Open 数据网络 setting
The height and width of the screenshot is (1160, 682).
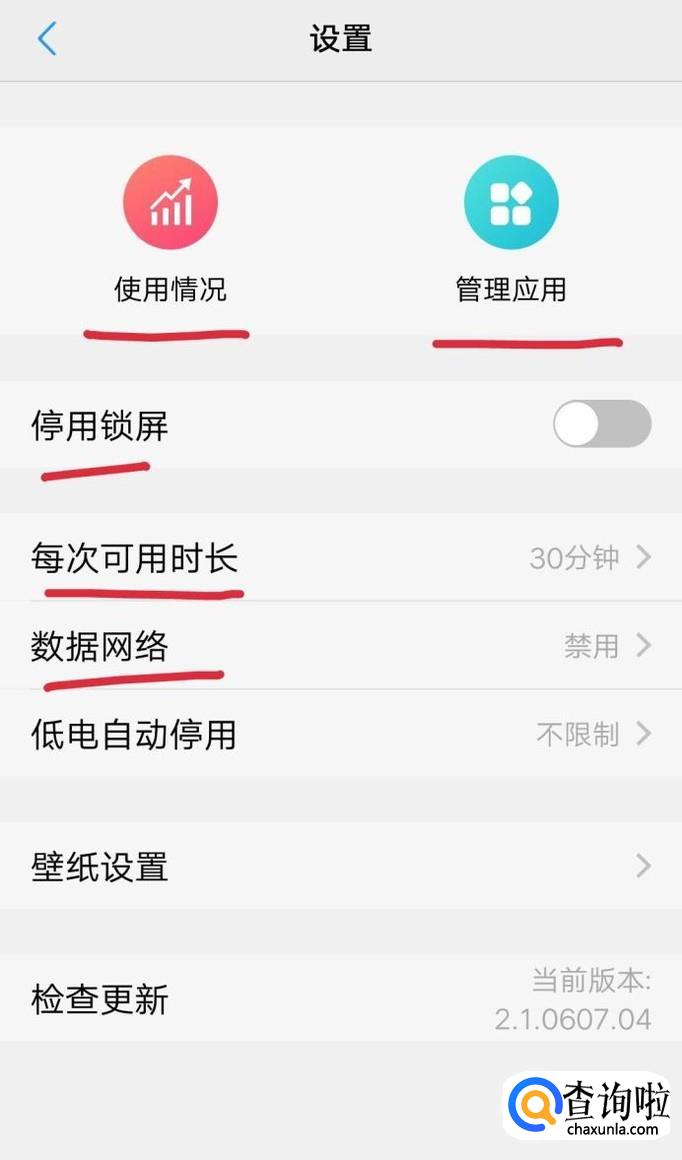[x=340, y=646]
